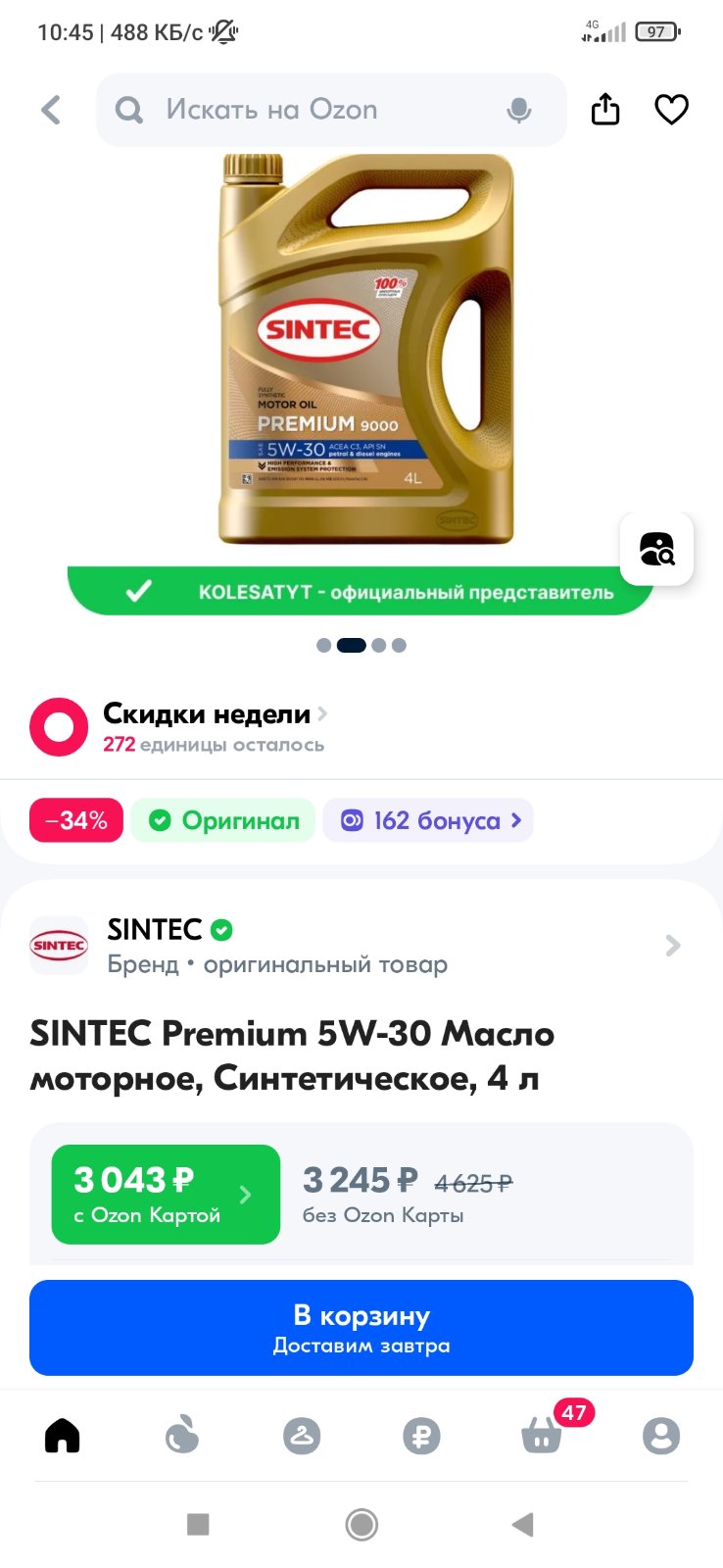723x1568 pixels.
Task: Open the Ozon fresh tab with apple icon
Action: [182, 1436]
